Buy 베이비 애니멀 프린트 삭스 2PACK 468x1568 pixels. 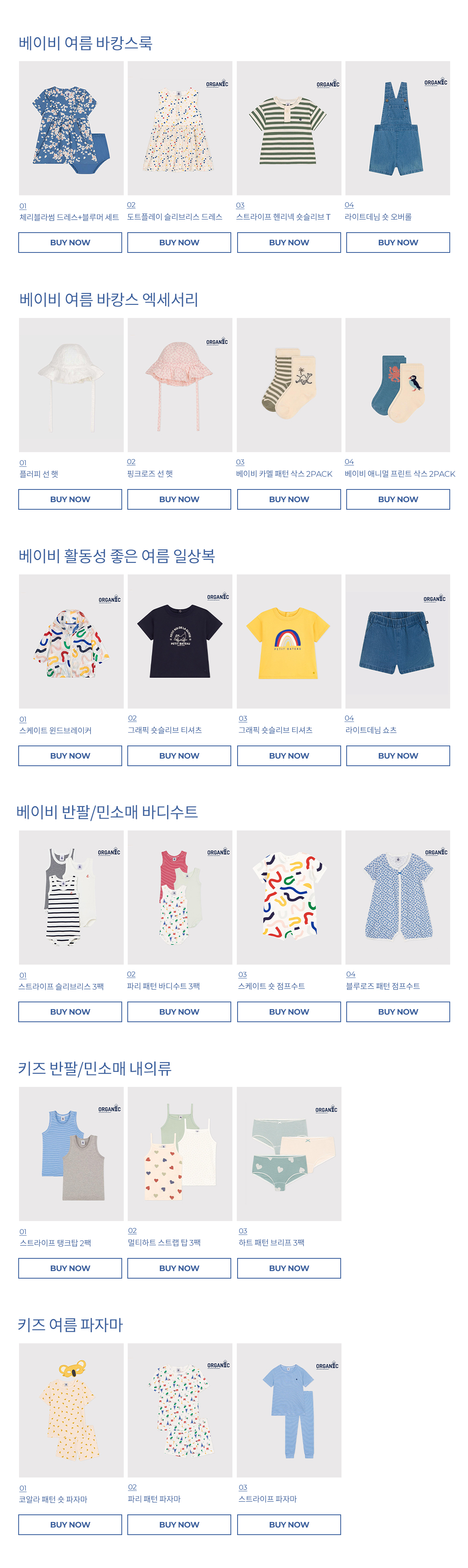pyautogui.click(x=397, y=499)
